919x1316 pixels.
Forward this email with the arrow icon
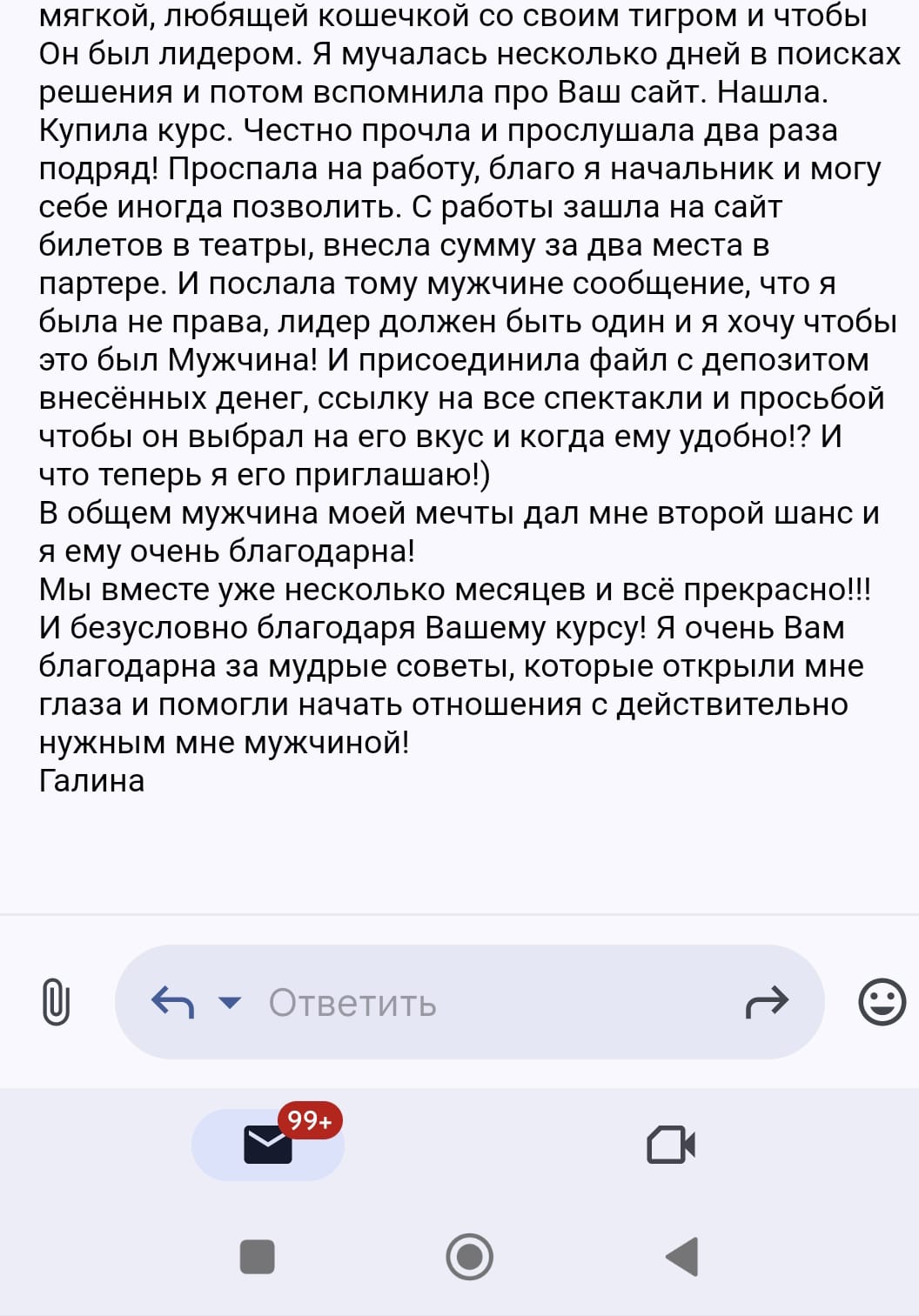click(767, 1003)
